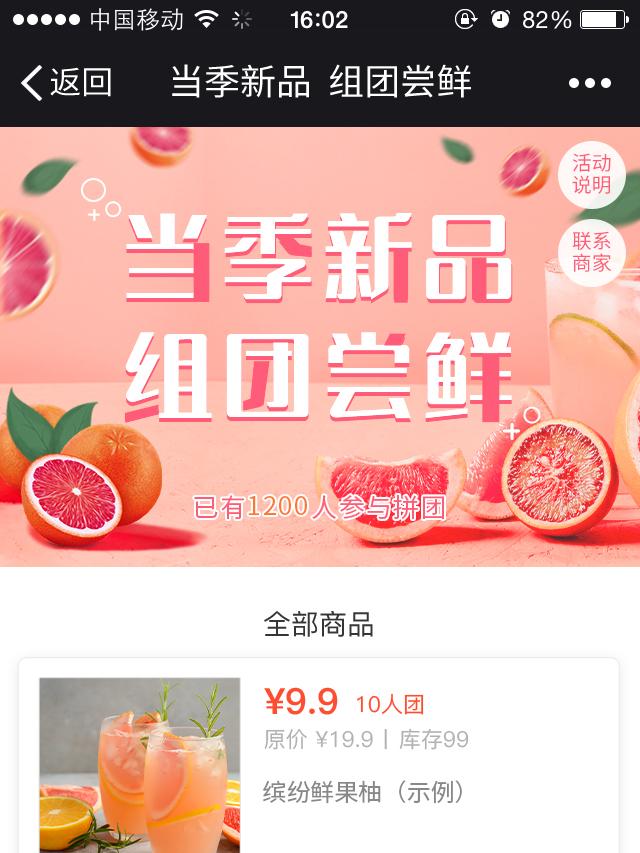The height and width of the screenshot is (853, 640).
Task: Go back with the 返回 button
Action: [x=66, y=83]
